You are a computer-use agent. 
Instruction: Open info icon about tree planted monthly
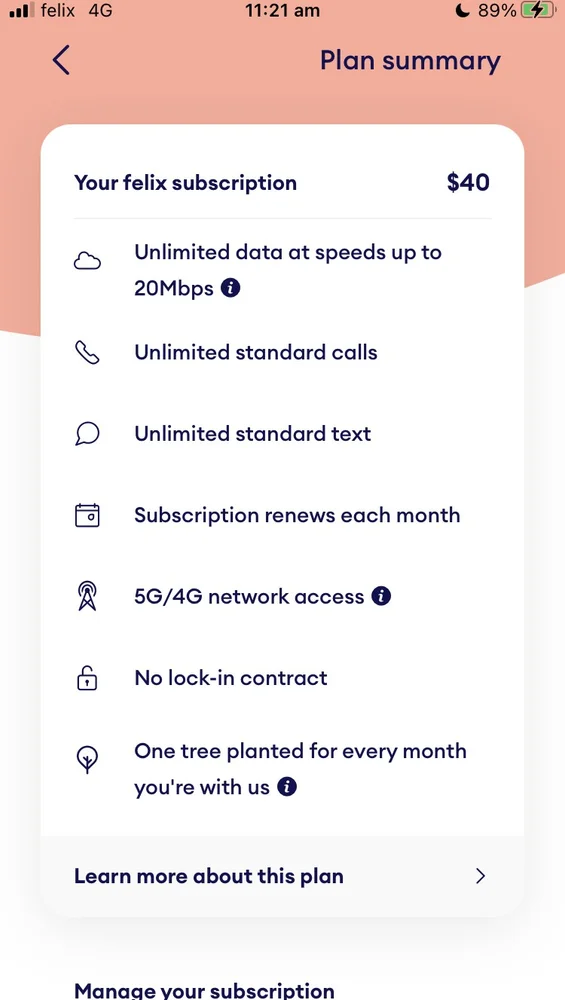coord(286,787)
